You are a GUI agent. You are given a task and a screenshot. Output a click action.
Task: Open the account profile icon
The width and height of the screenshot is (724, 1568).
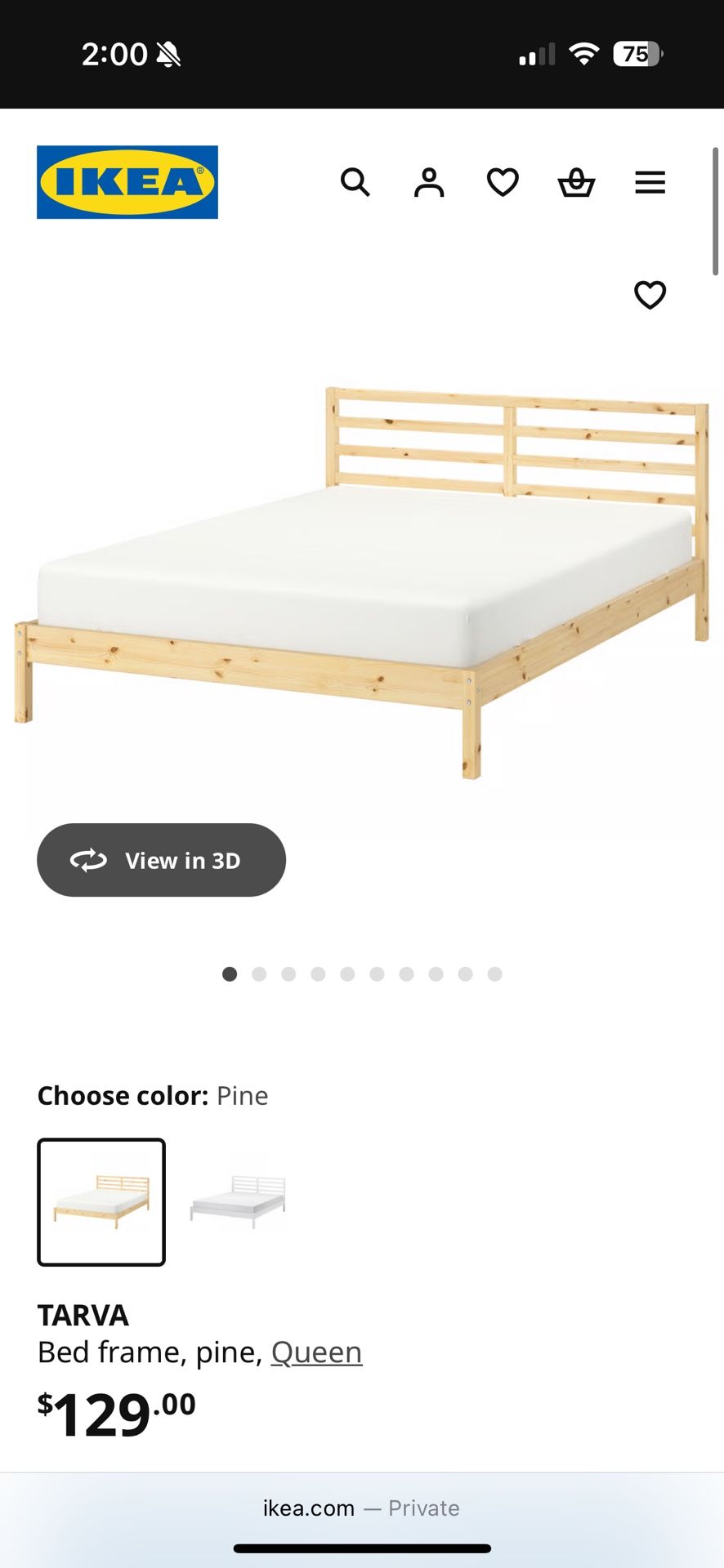click(x=429, y=182)
